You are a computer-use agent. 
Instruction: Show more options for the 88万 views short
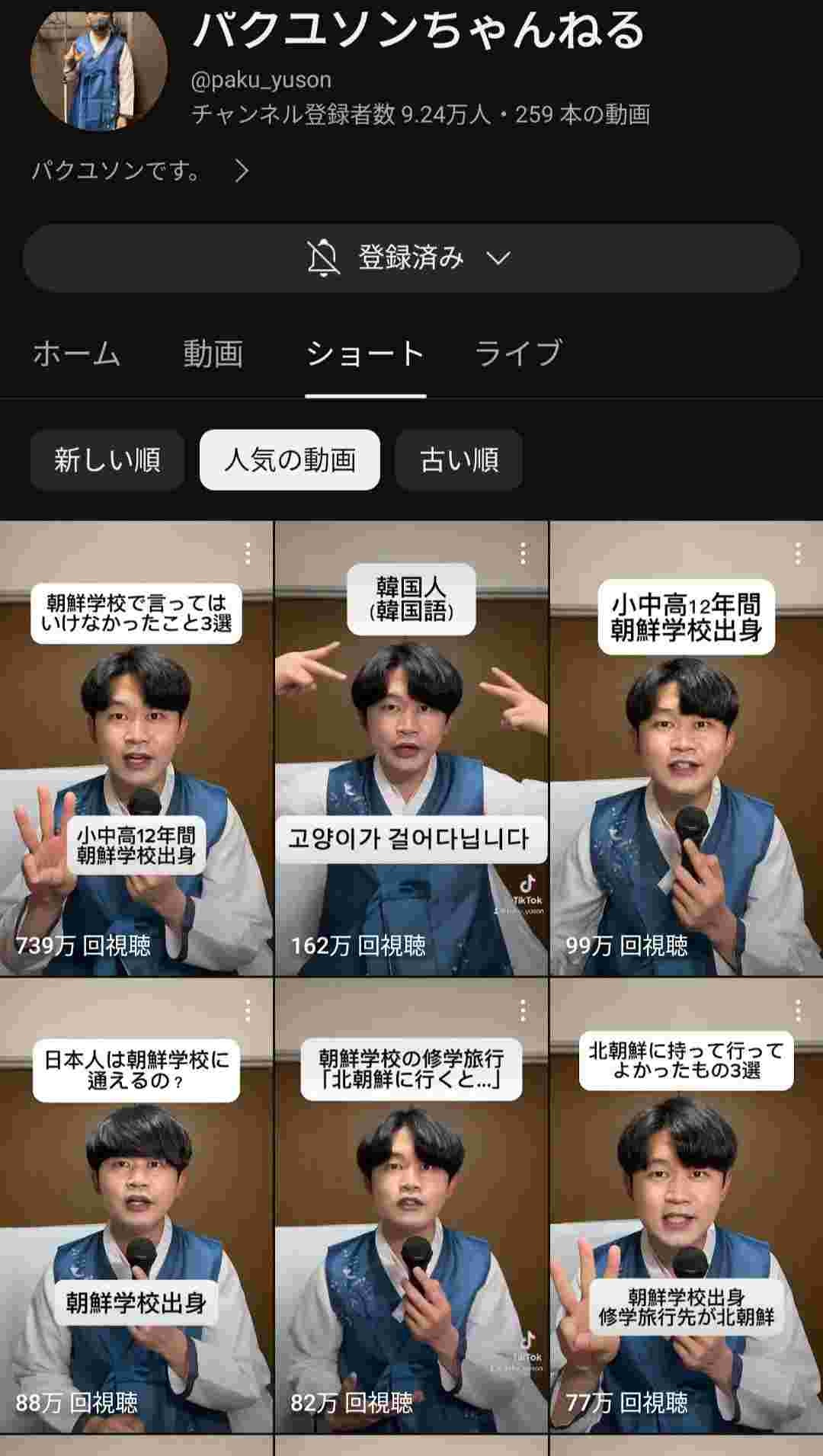click(x=248, y=1011)
